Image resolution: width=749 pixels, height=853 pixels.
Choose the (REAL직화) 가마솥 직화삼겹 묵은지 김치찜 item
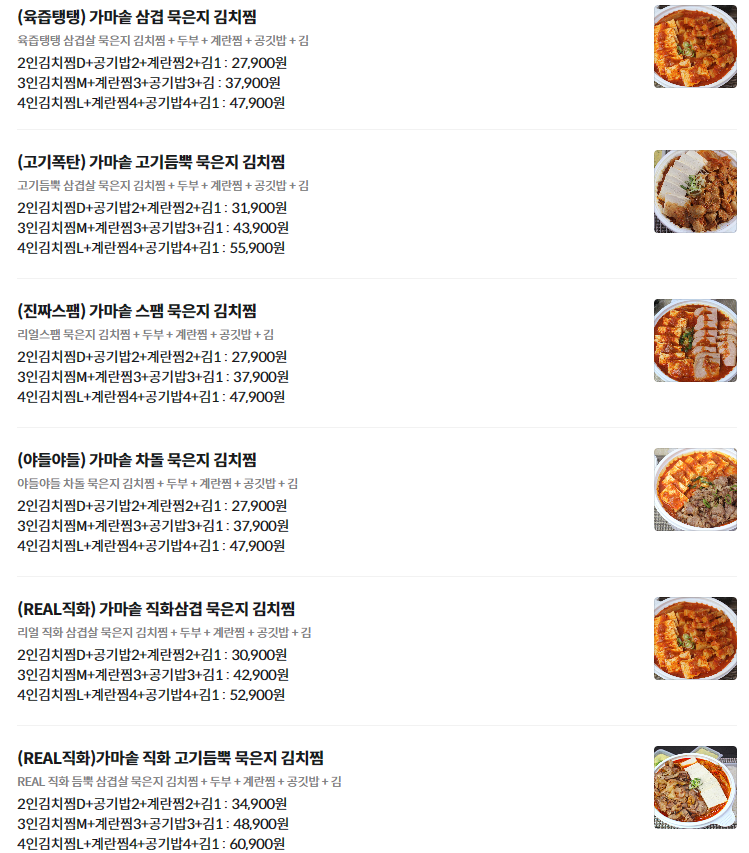[156, 609]
